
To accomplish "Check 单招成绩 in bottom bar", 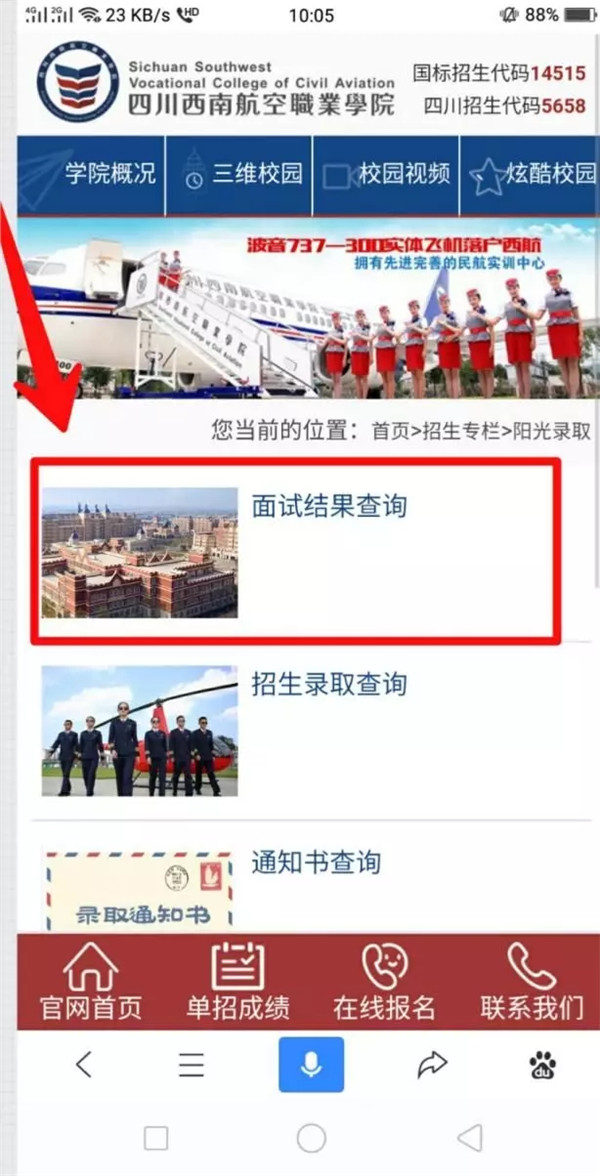I will point(238,980).
